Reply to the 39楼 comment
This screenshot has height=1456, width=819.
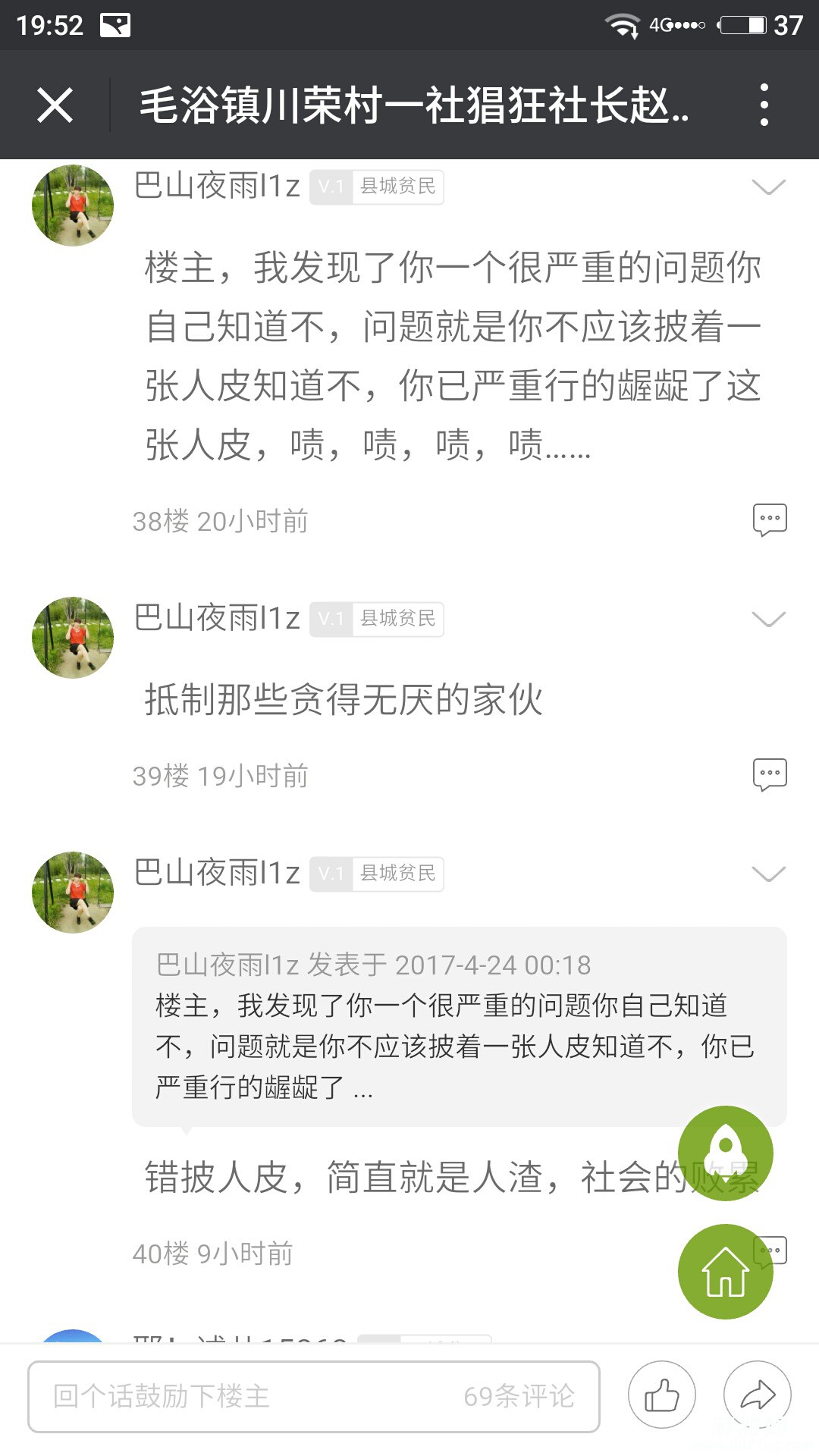point(769,775)
